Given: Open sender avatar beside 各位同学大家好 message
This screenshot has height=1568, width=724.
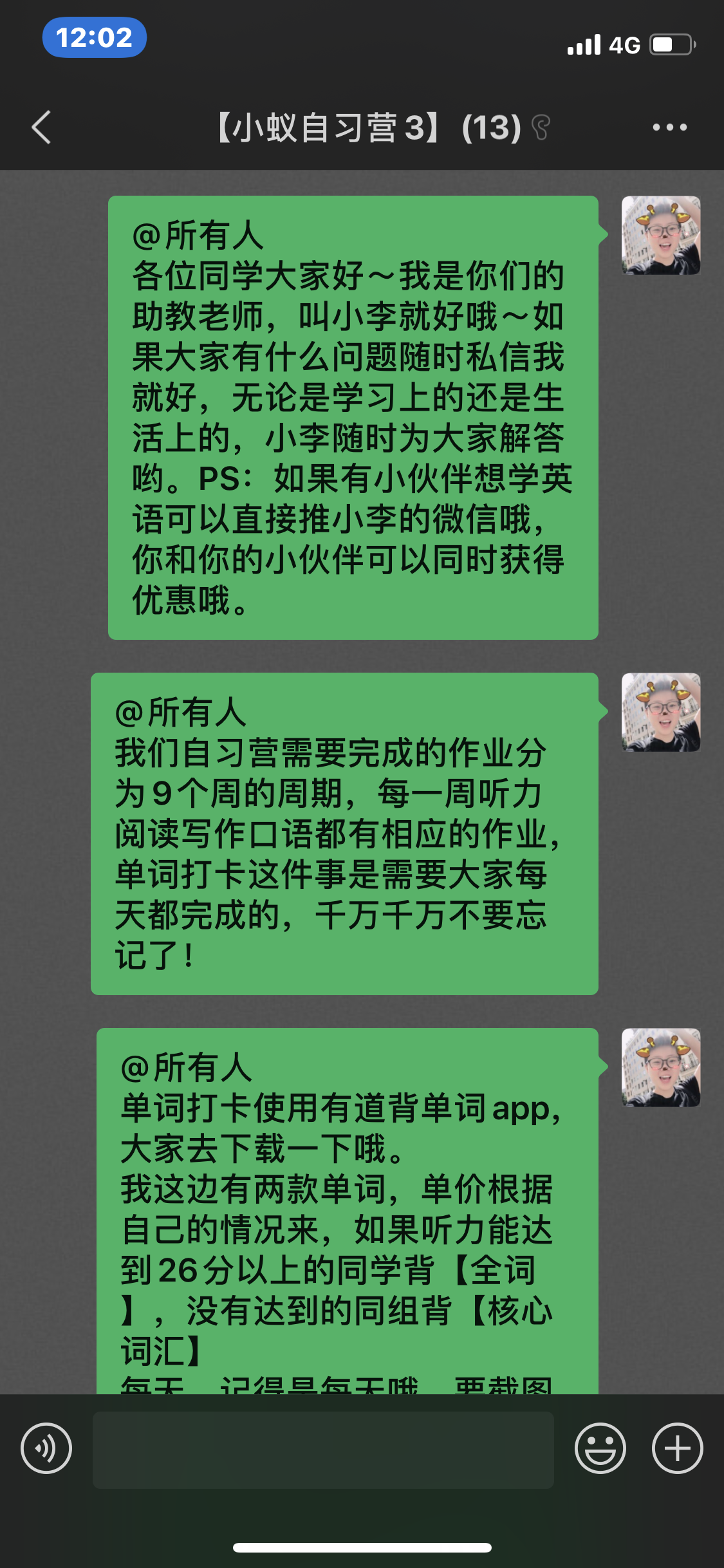Looking at the screenshot, I should 661,236.
